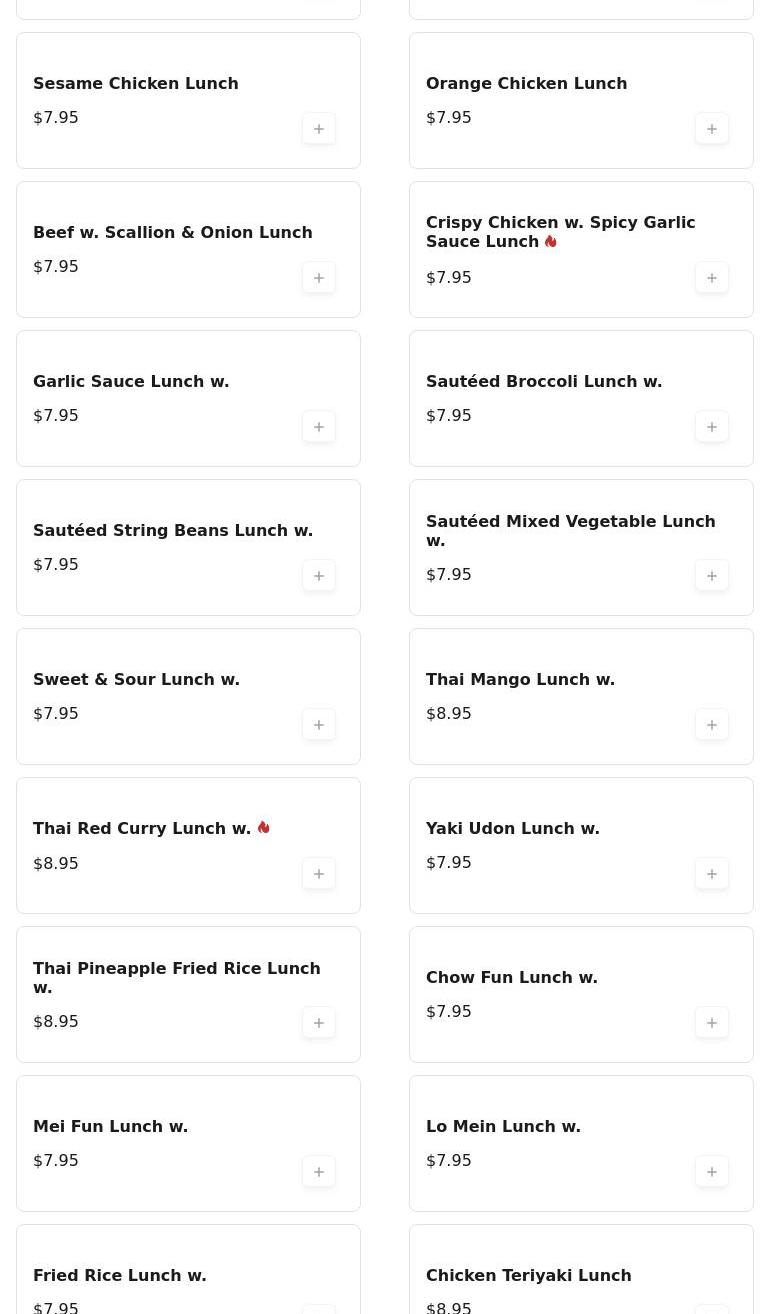The height and width of the screenshot is (1314, 770).
Task: Add Thai Mango Lunch to the order
Action: [x=712, y=725]
